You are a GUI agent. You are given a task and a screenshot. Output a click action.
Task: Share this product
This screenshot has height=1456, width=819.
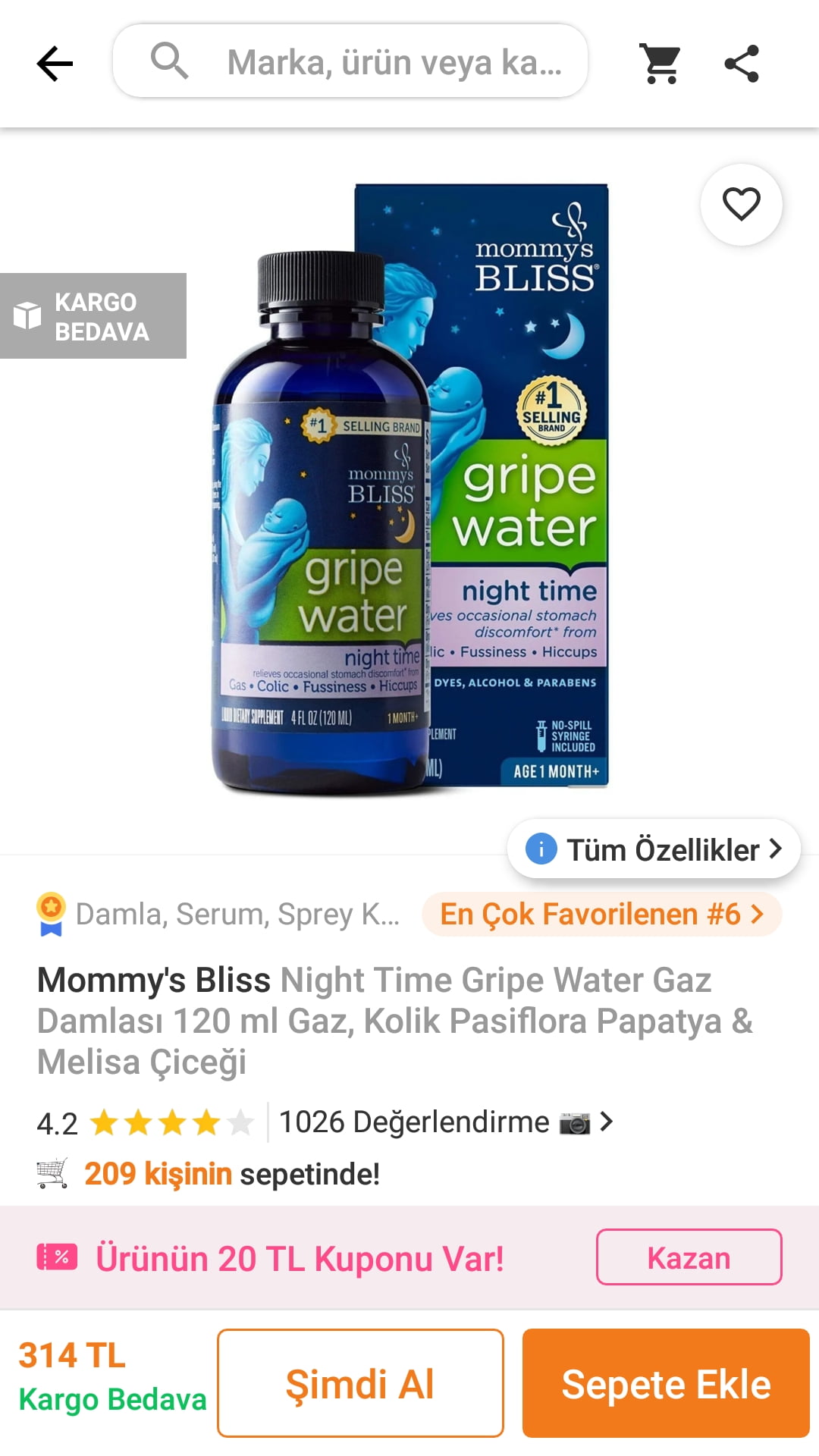click(x=742, y=63)
